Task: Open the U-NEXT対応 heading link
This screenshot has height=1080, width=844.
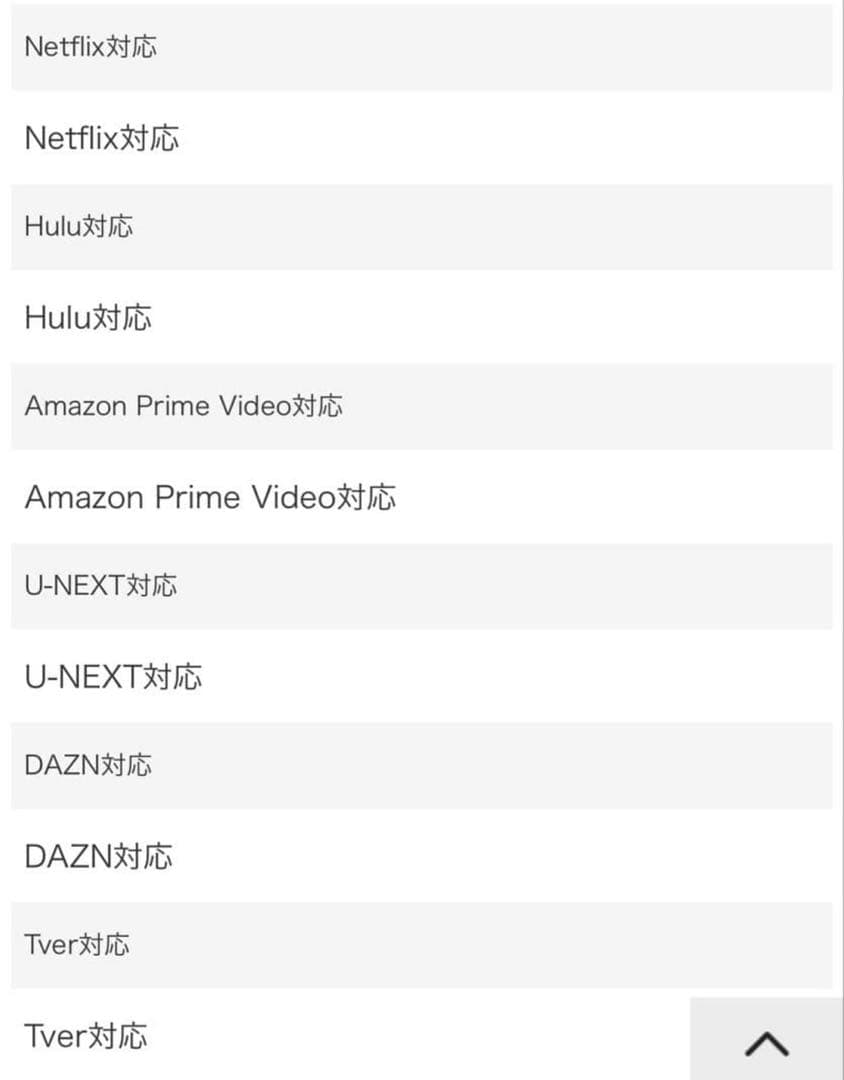Action: pyautogui.click(x=112, y=676)
